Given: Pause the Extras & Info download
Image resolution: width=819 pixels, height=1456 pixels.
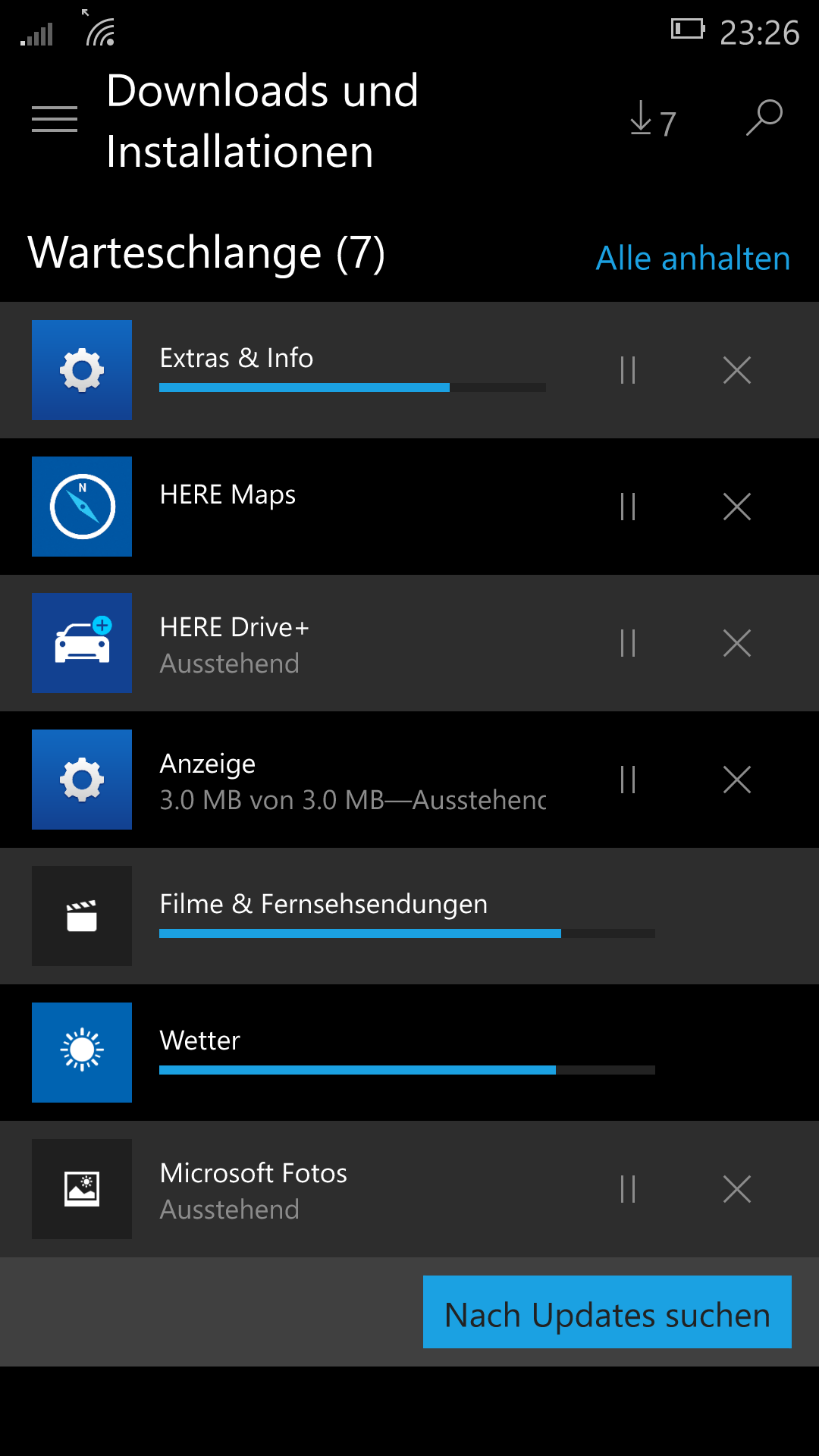Looking at the screenshot, I should (x=628, y=370).
